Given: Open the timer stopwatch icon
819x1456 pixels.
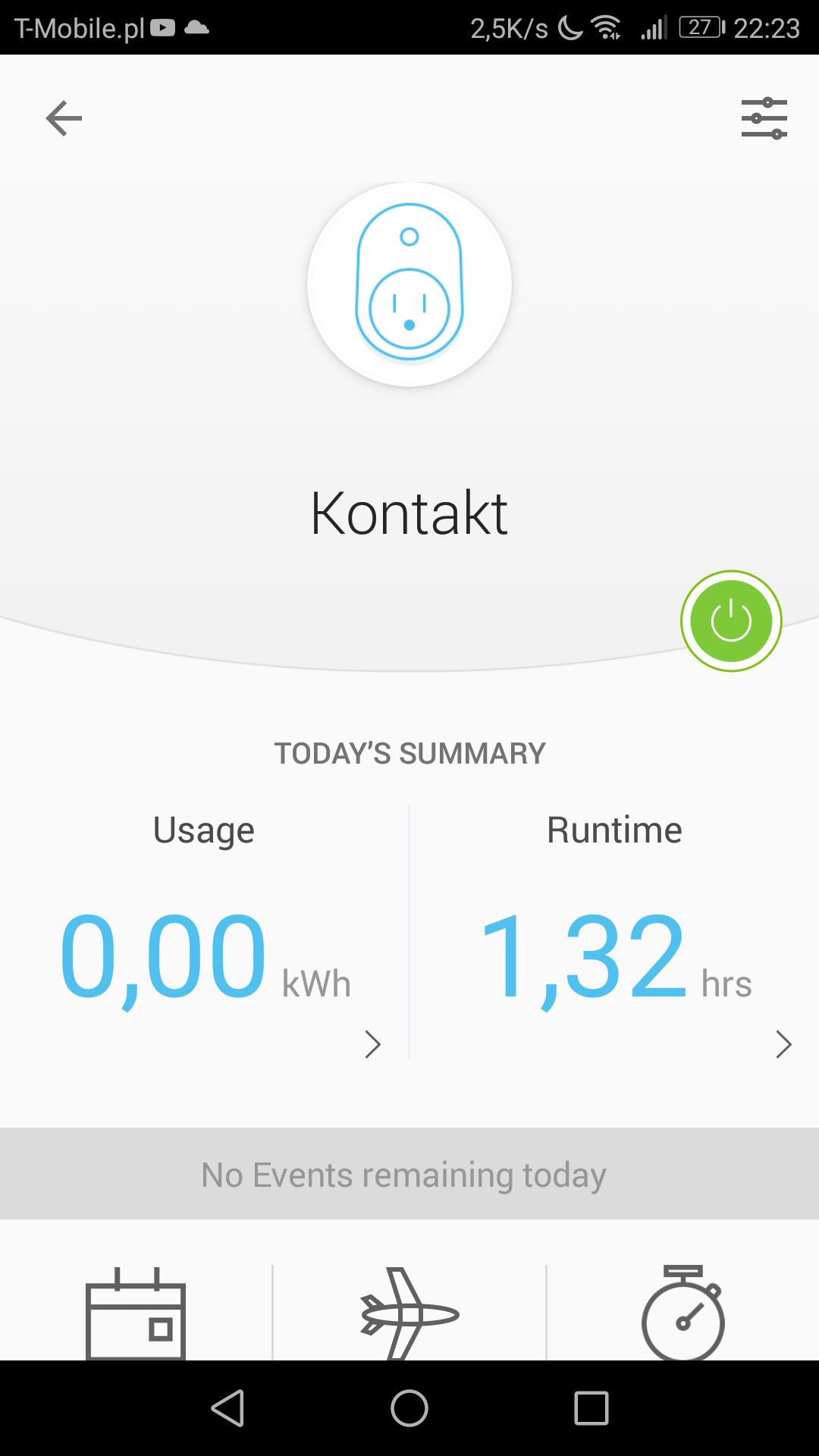Looking at the screenshot, I should click(x=683, y=1313).
